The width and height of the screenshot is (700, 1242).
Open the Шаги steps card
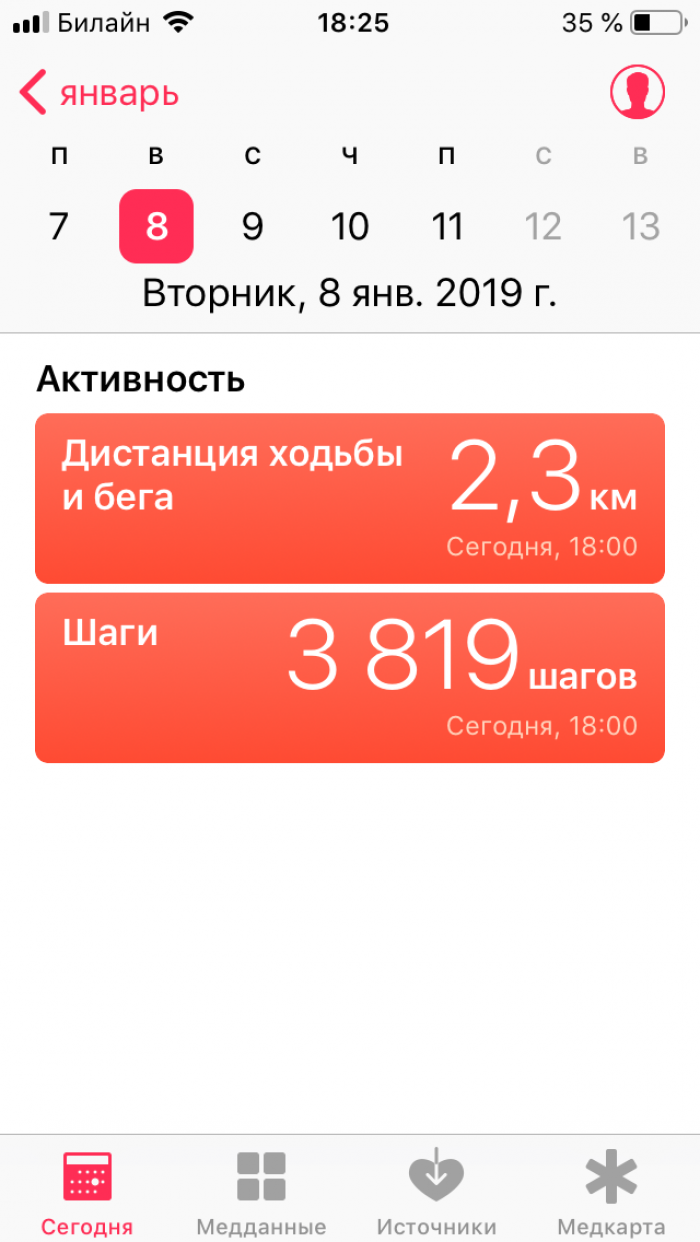350,678
